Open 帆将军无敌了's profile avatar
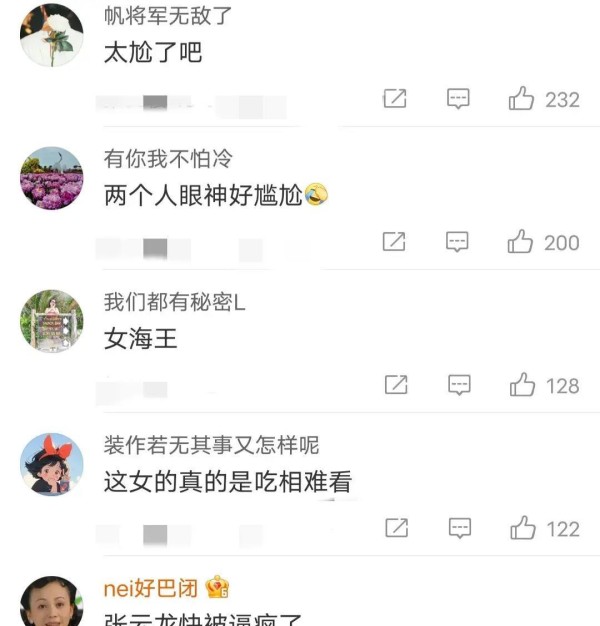Viewport: 600px width, 626px height. coord(51,36)
